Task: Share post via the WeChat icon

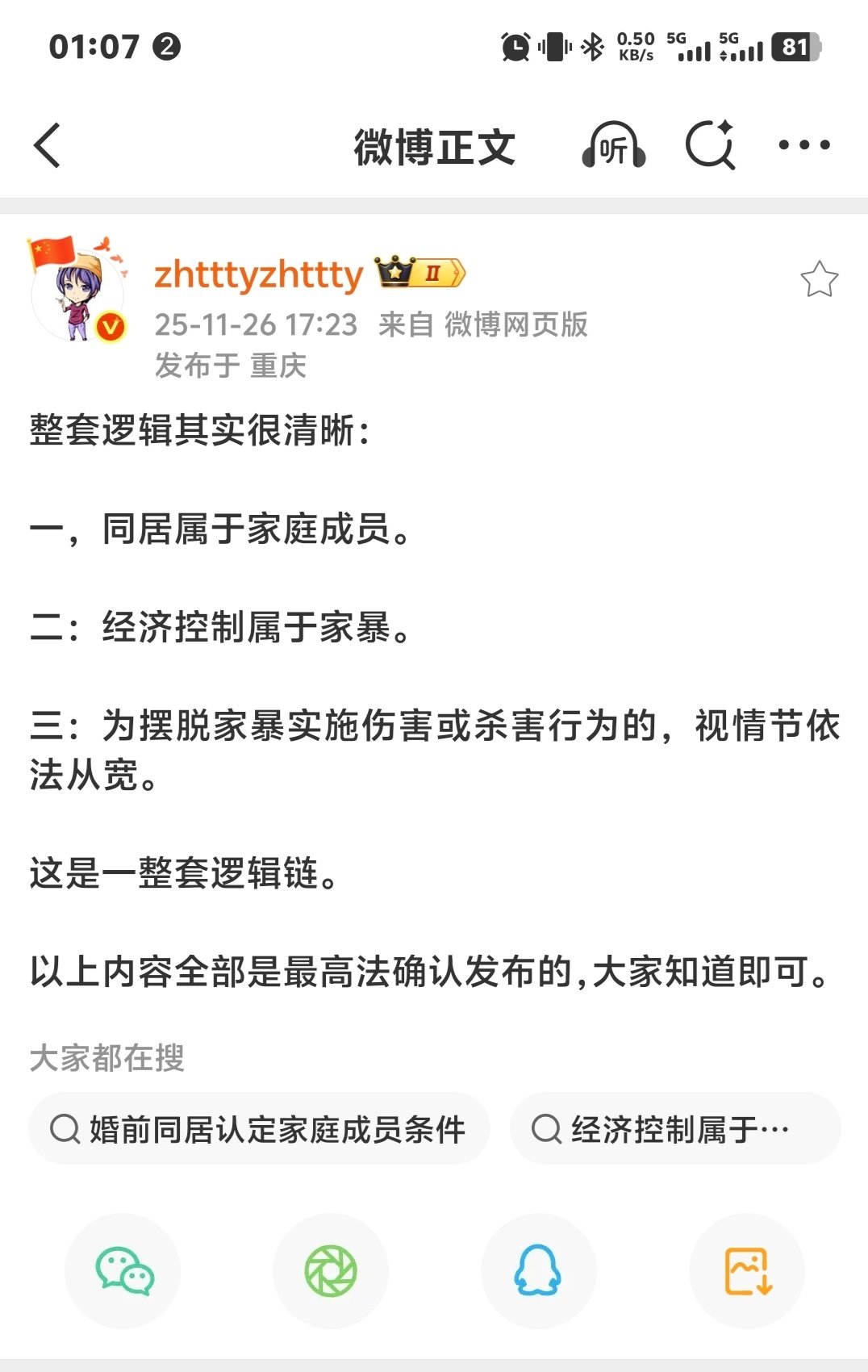Action: 121,1271
